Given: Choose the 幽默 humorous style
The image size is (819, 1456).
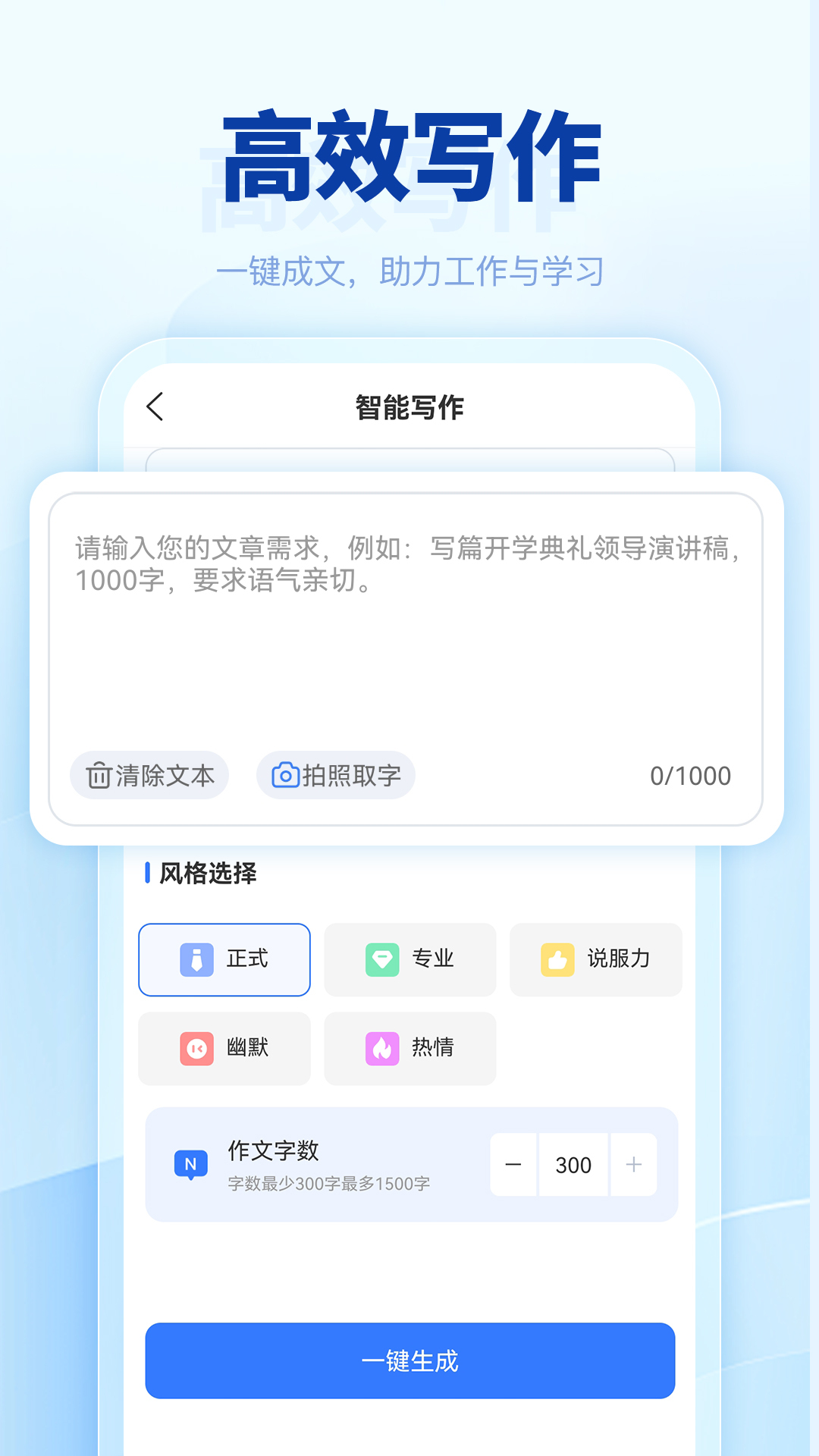Looking at the screenshot, I should (x=224, y=1049).
